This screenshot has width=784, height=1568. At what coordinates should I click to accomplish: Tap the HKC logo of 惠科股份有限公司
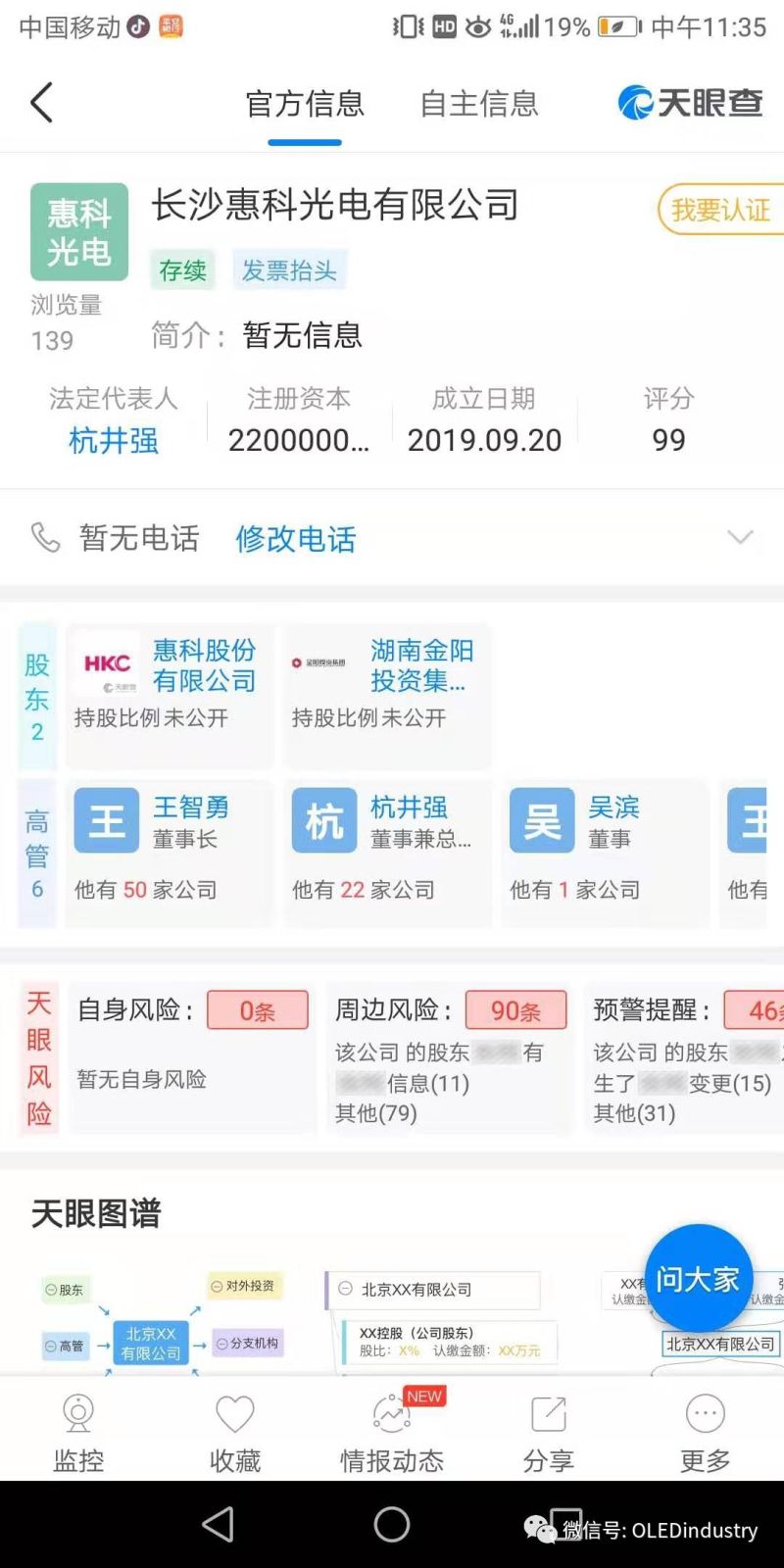106,664
